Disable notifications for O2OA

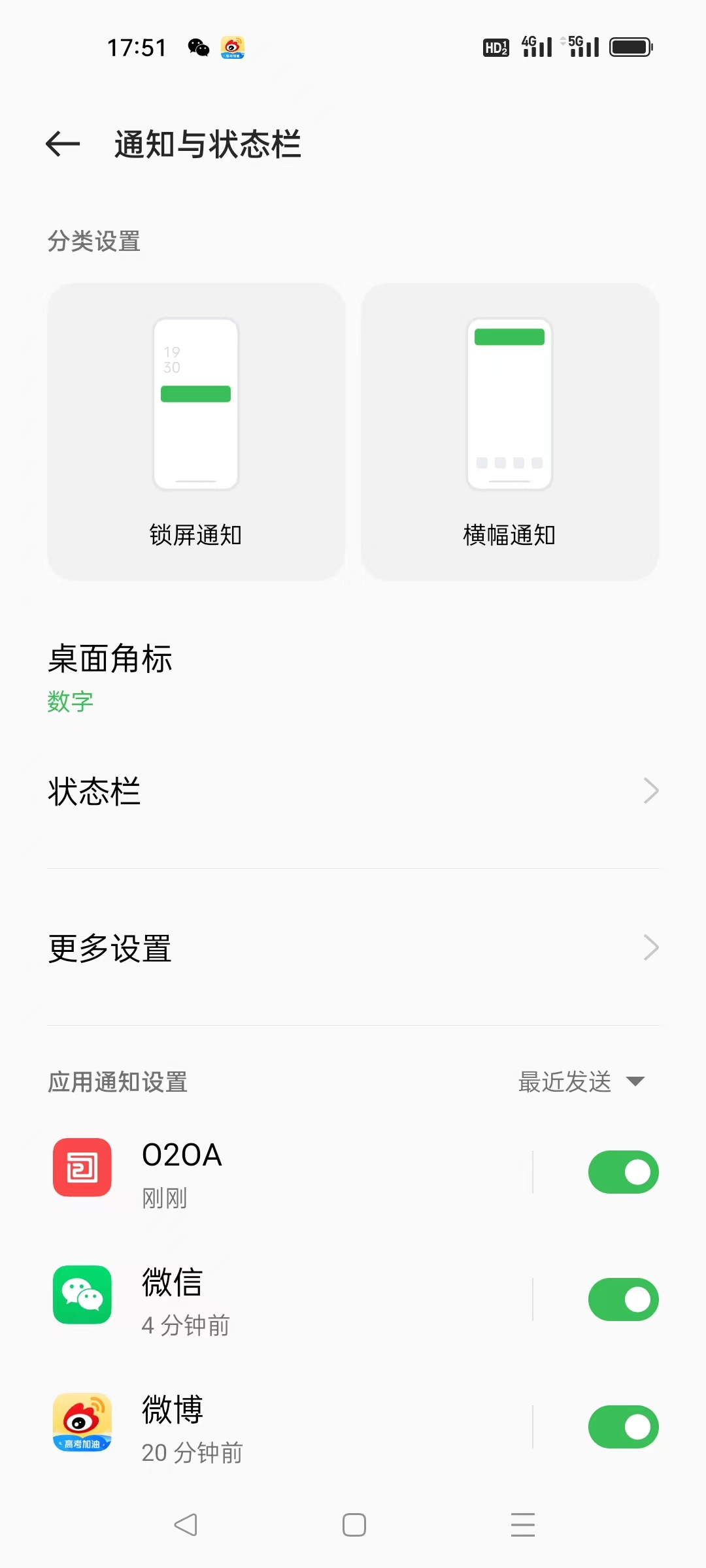pyautogui.click(x=623, y=1172)
